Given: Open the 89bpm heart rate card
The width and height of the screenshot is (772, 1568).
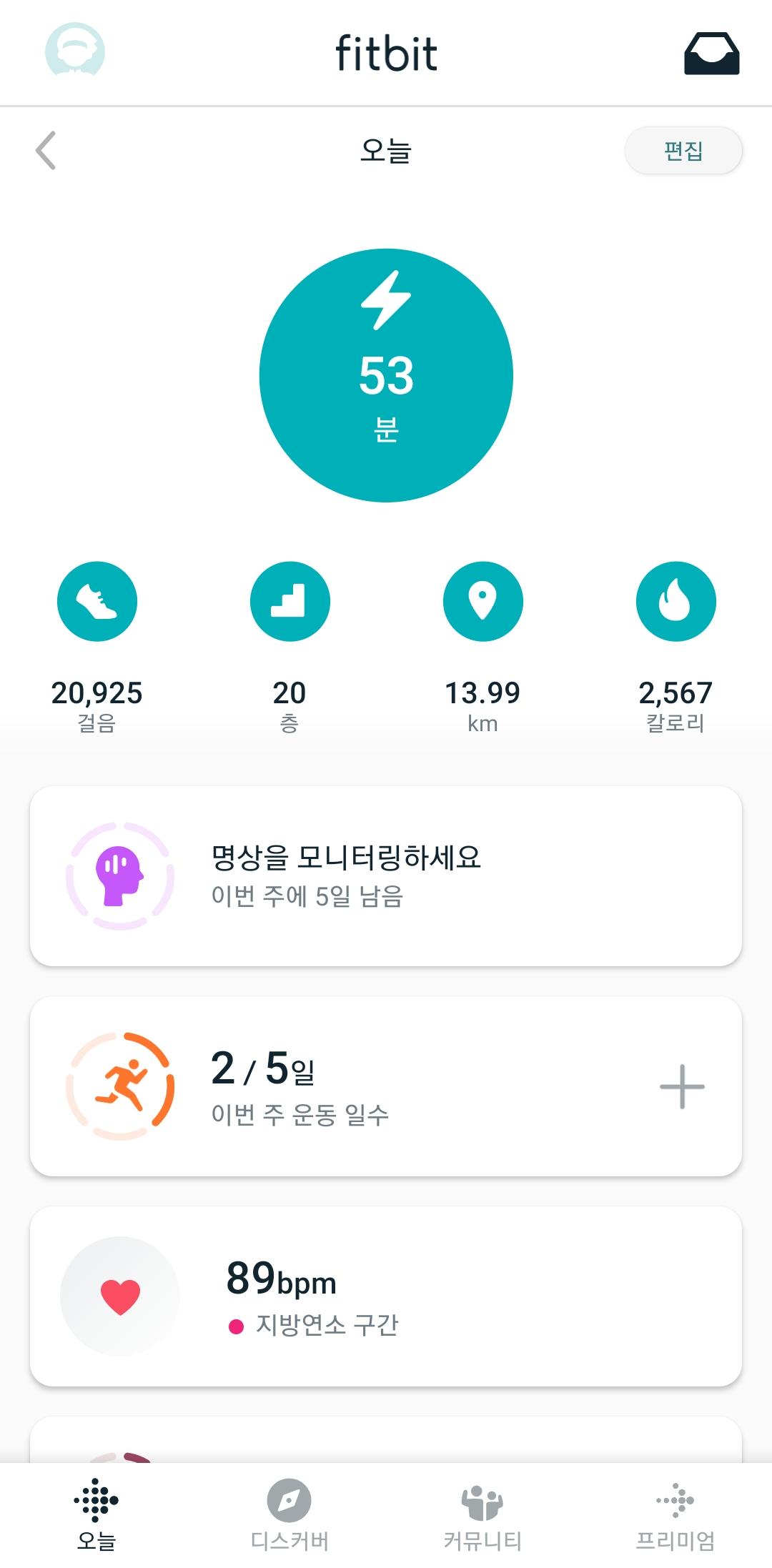Looking at the screenshot, I should pos(386,1296).
